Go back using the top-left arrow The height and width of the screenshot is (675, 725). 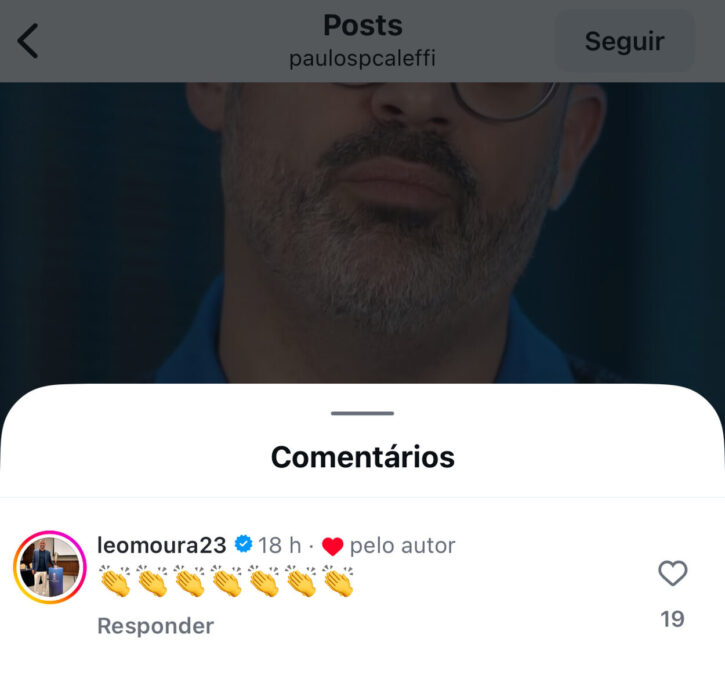click(28, 41)
